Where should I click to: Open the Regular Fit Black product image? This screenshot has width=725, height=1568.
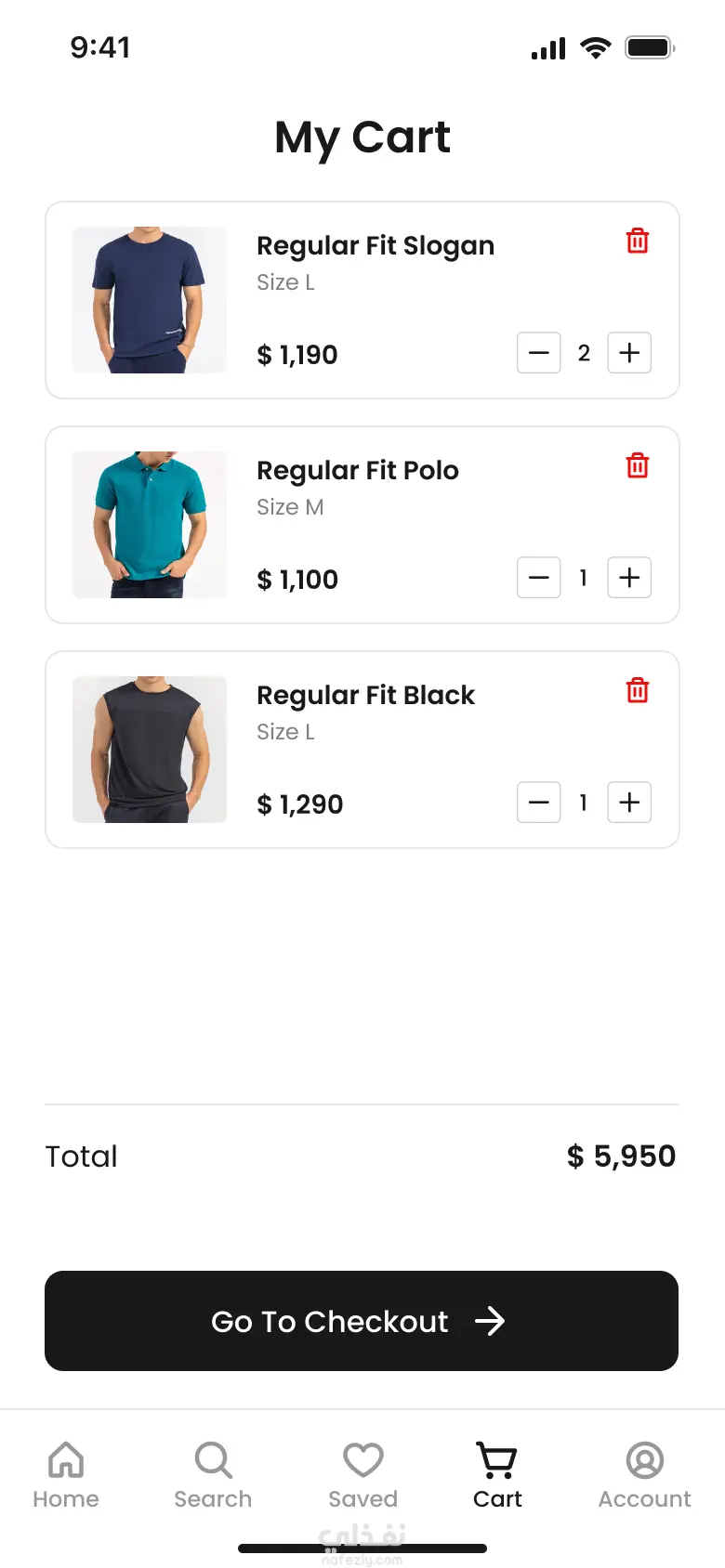(x=150, y=750)
